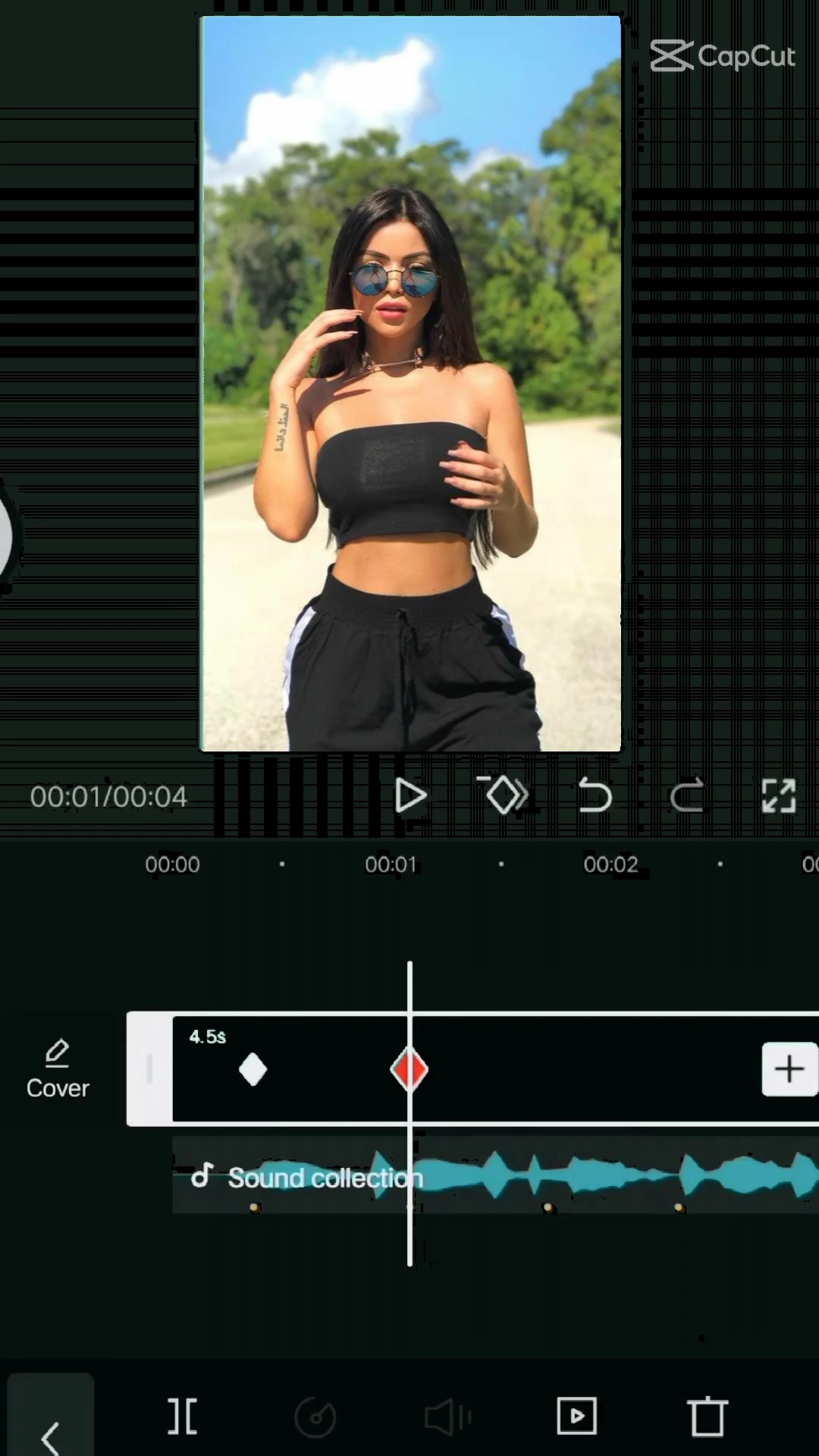This screenshot has width=819, height=1456.
Task: Go back using the bottom toolbar arrow
Action: [51, 1436]
